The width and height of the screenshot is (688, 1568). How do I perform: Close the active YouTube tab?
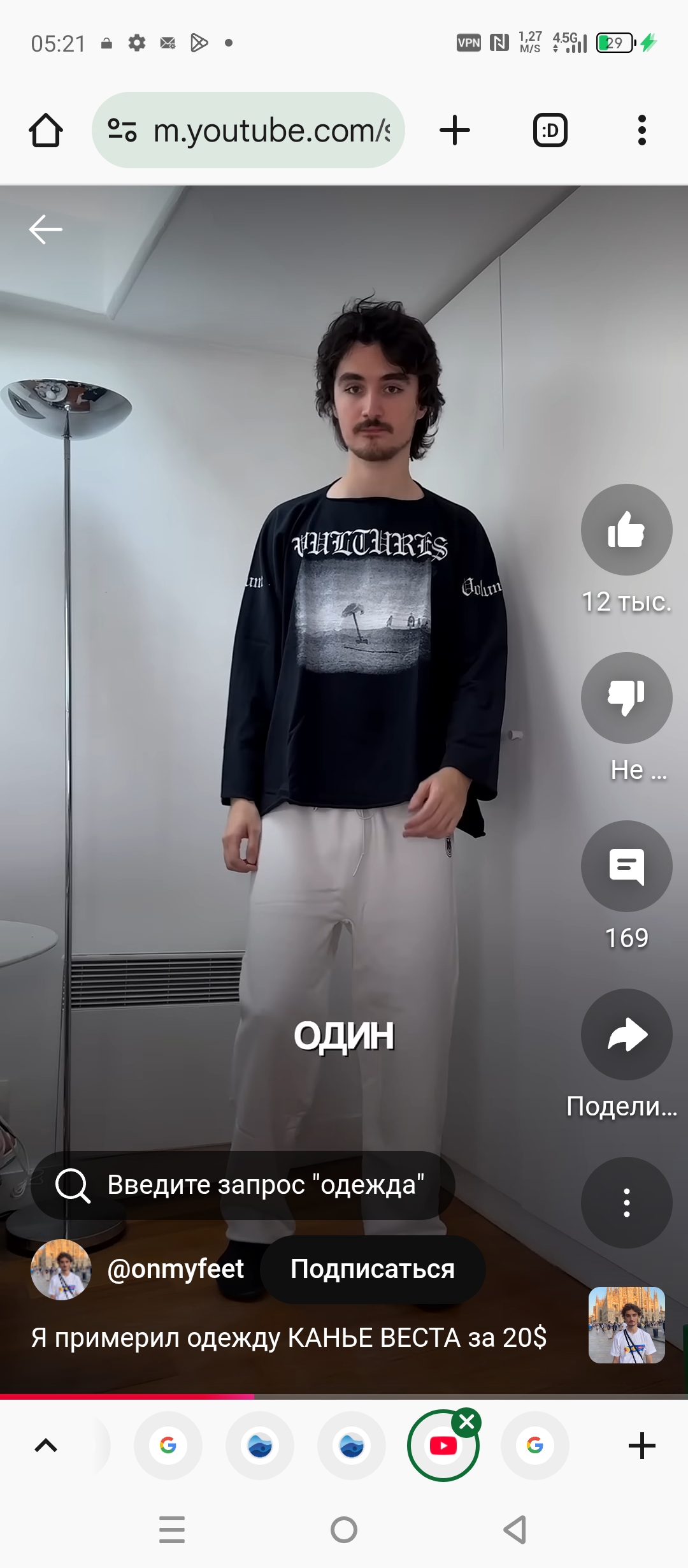click(x=467, y=1421)
